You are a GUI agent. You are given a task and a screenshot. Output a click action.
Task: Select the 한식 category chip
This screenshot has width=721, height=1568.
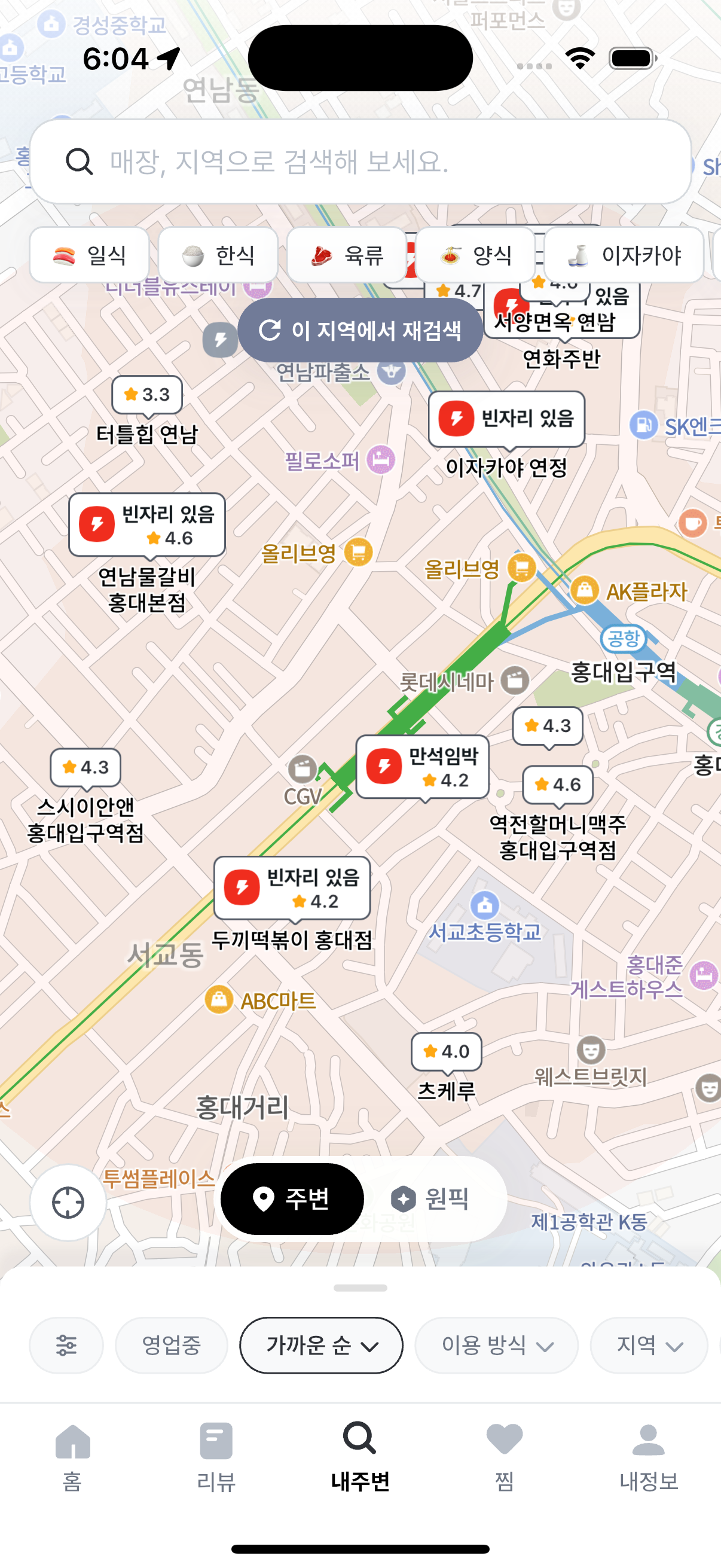pos(218,255)
